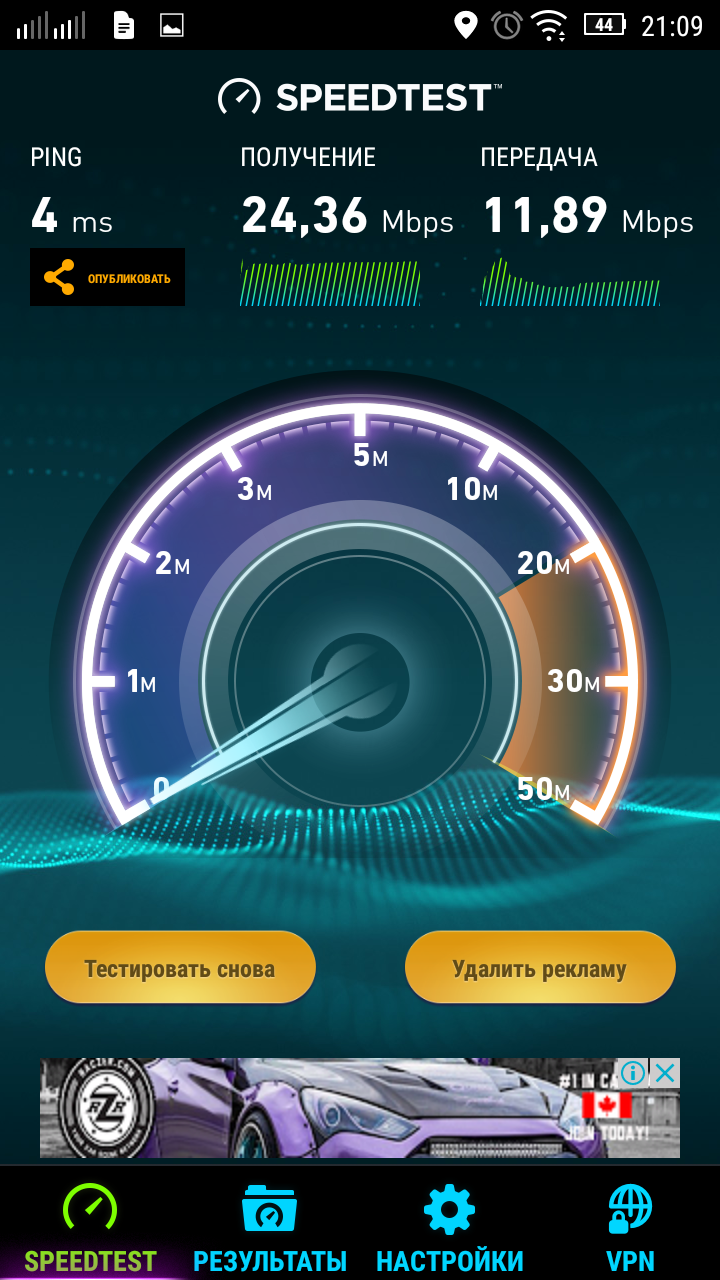
Task: Go to the VPN tab
Action: click(x=630, y=1226)
